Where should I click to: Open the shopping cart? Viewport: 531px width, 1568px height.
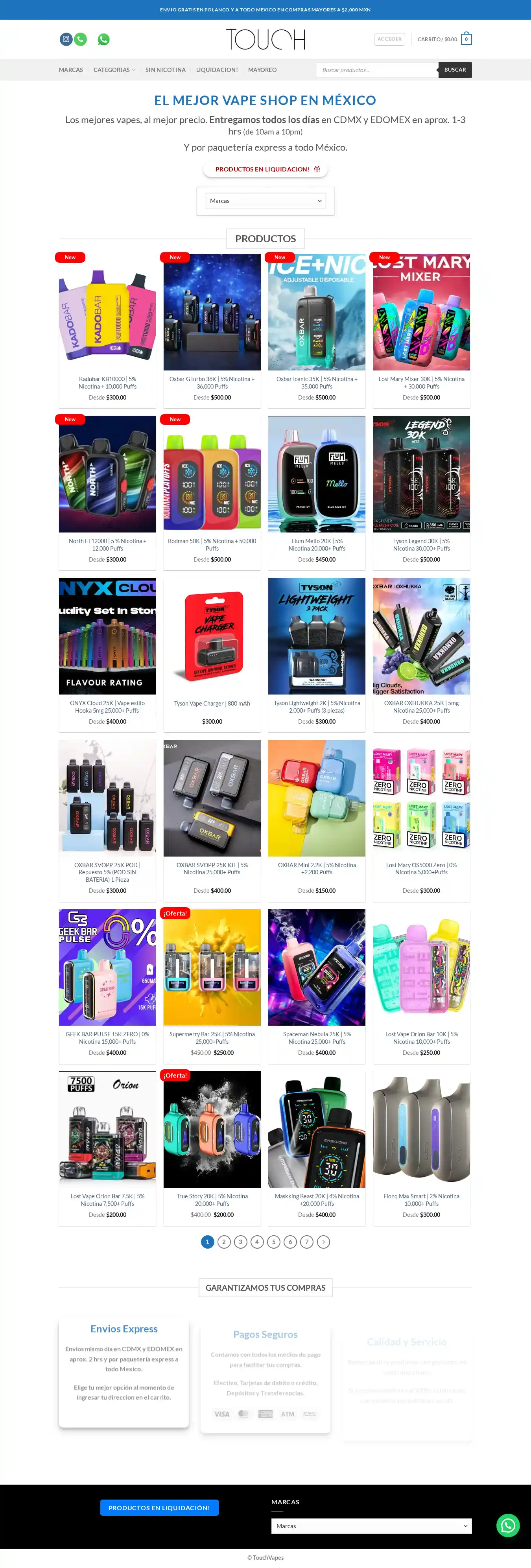pyautogui.click(x=444, y=39)
